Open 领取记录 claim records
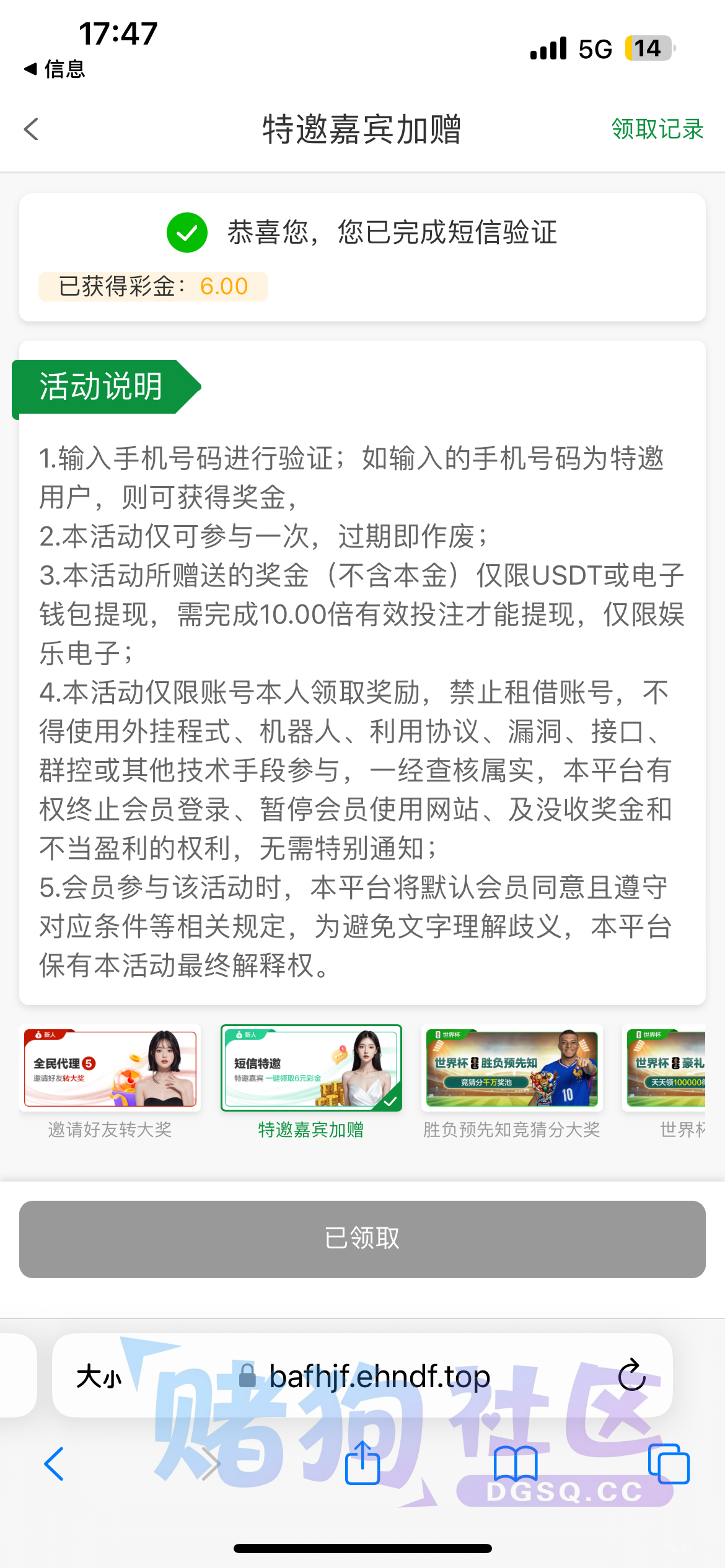Screen dimensions: 725x1568 [657, 129]
